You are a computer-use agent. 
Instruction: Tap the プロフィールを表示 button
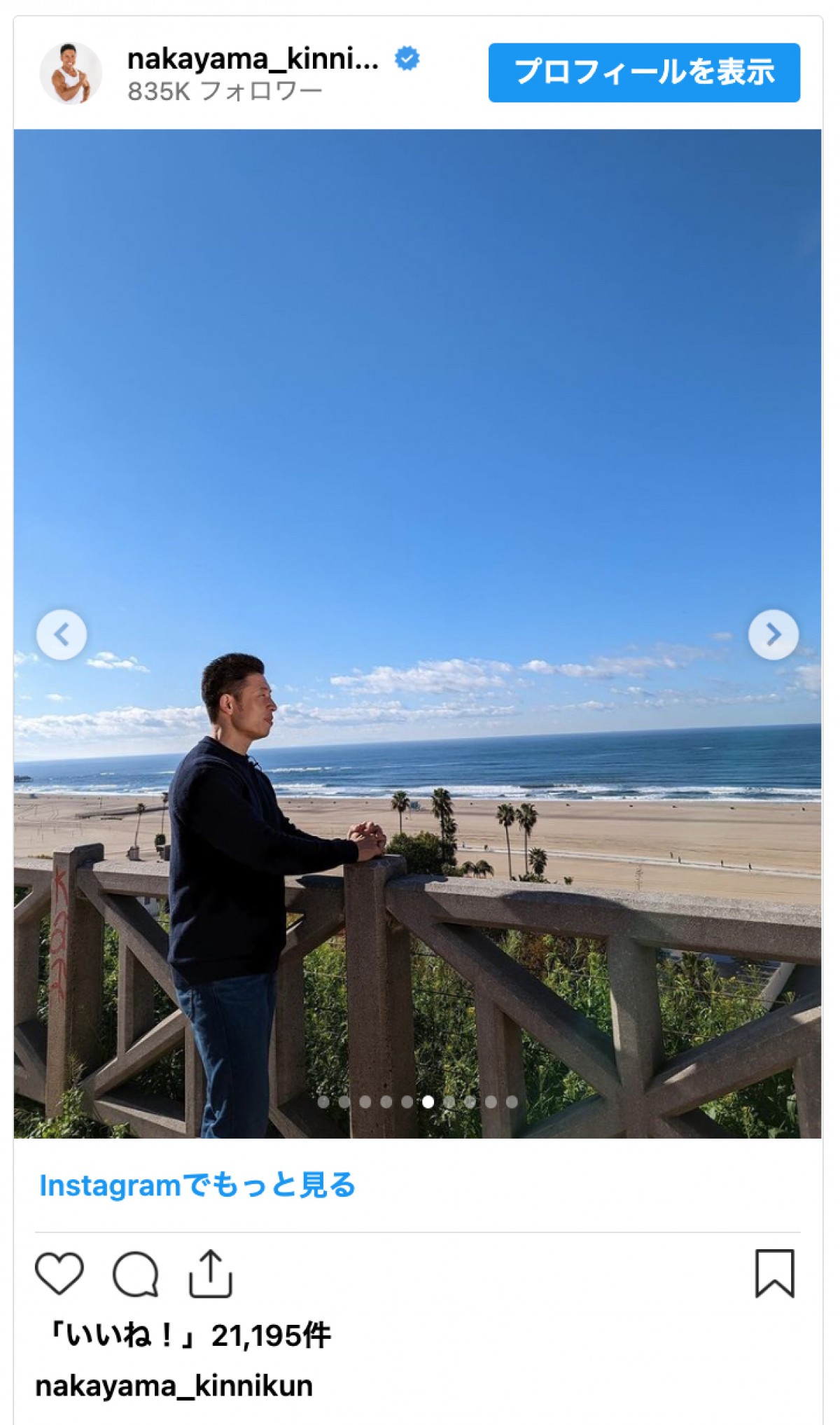click(x=643, y=72)
